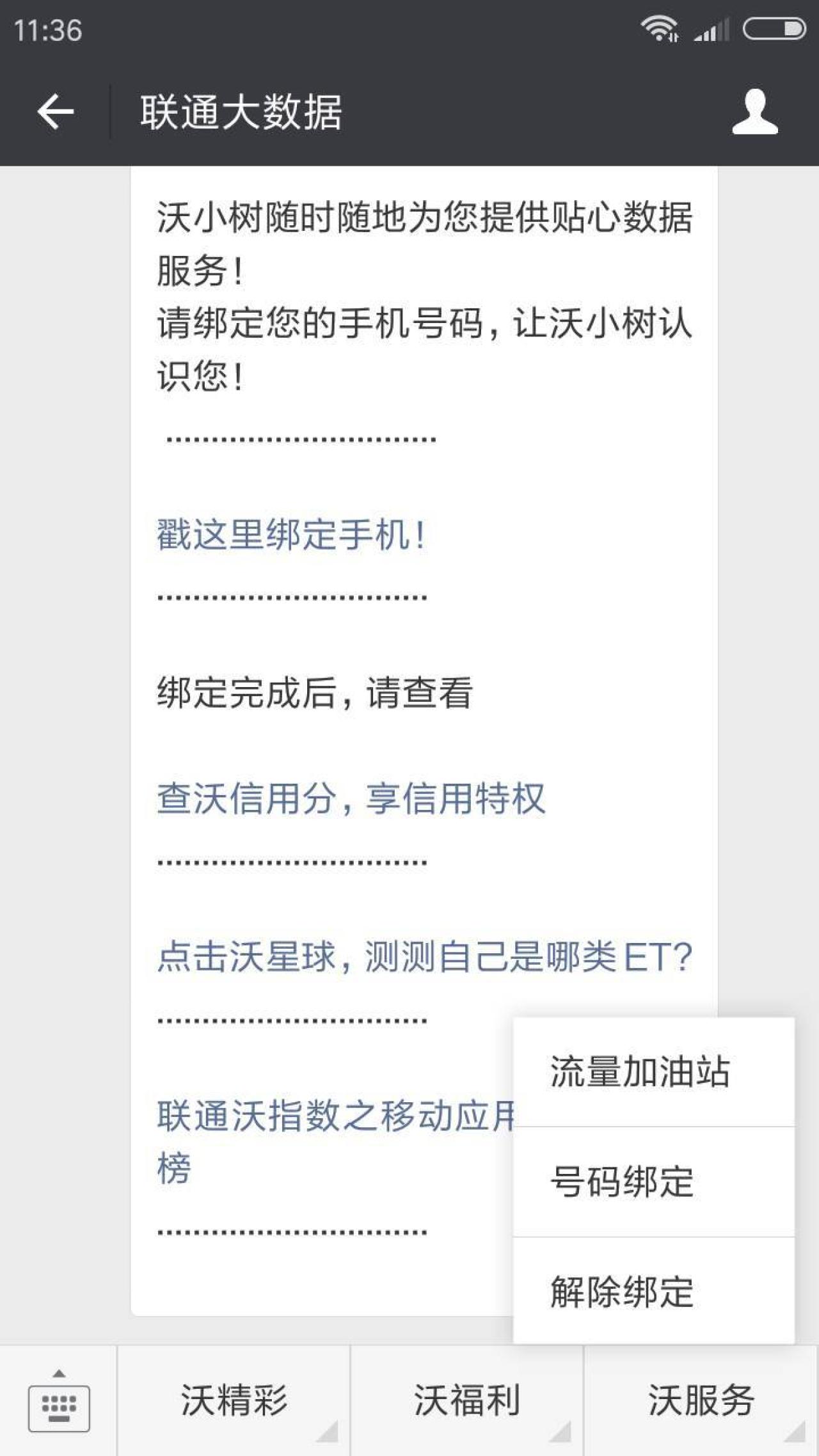Select 流量加油站 from popup menu
Screen dimensions: 819x1456
[x=640, y=1072]
